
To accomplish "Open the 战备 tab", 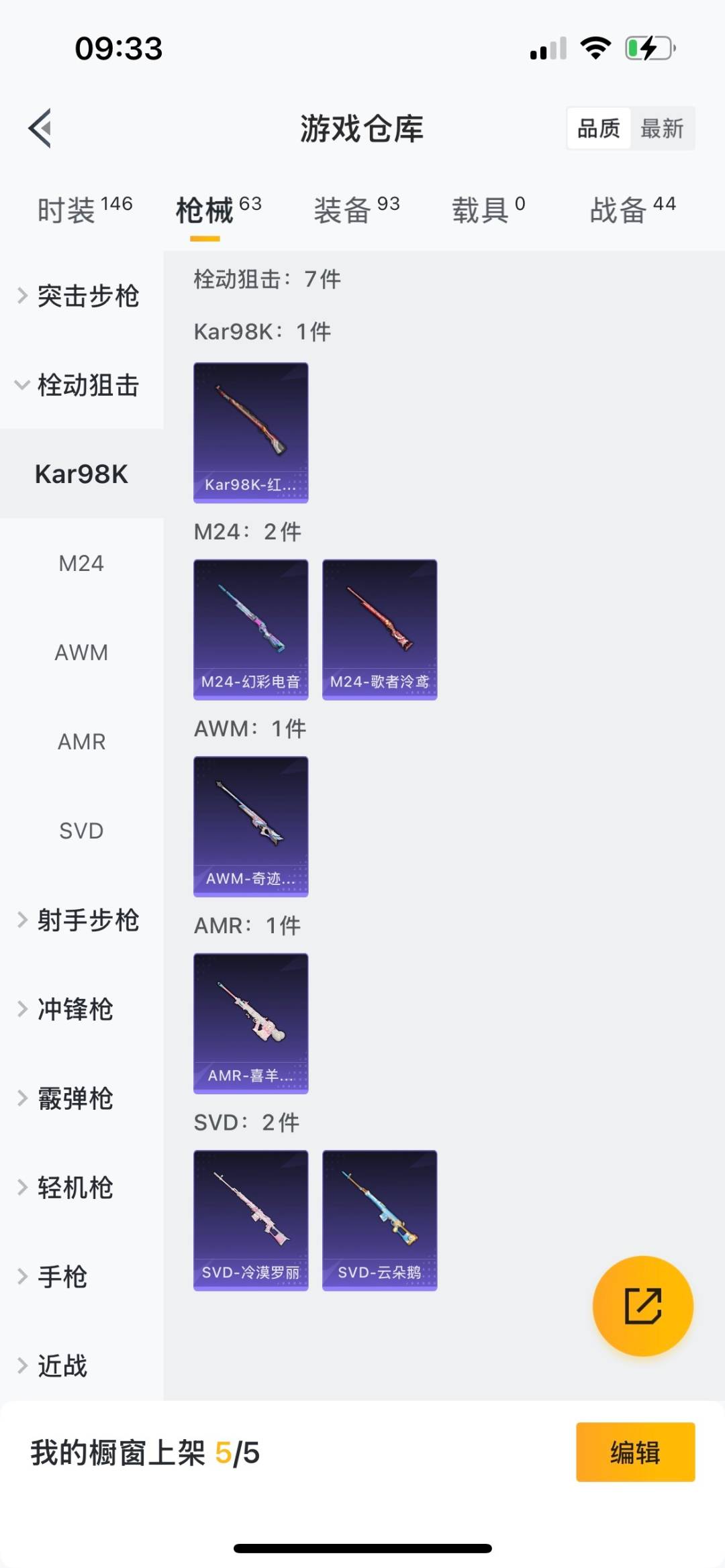I will tap(632, 210).
